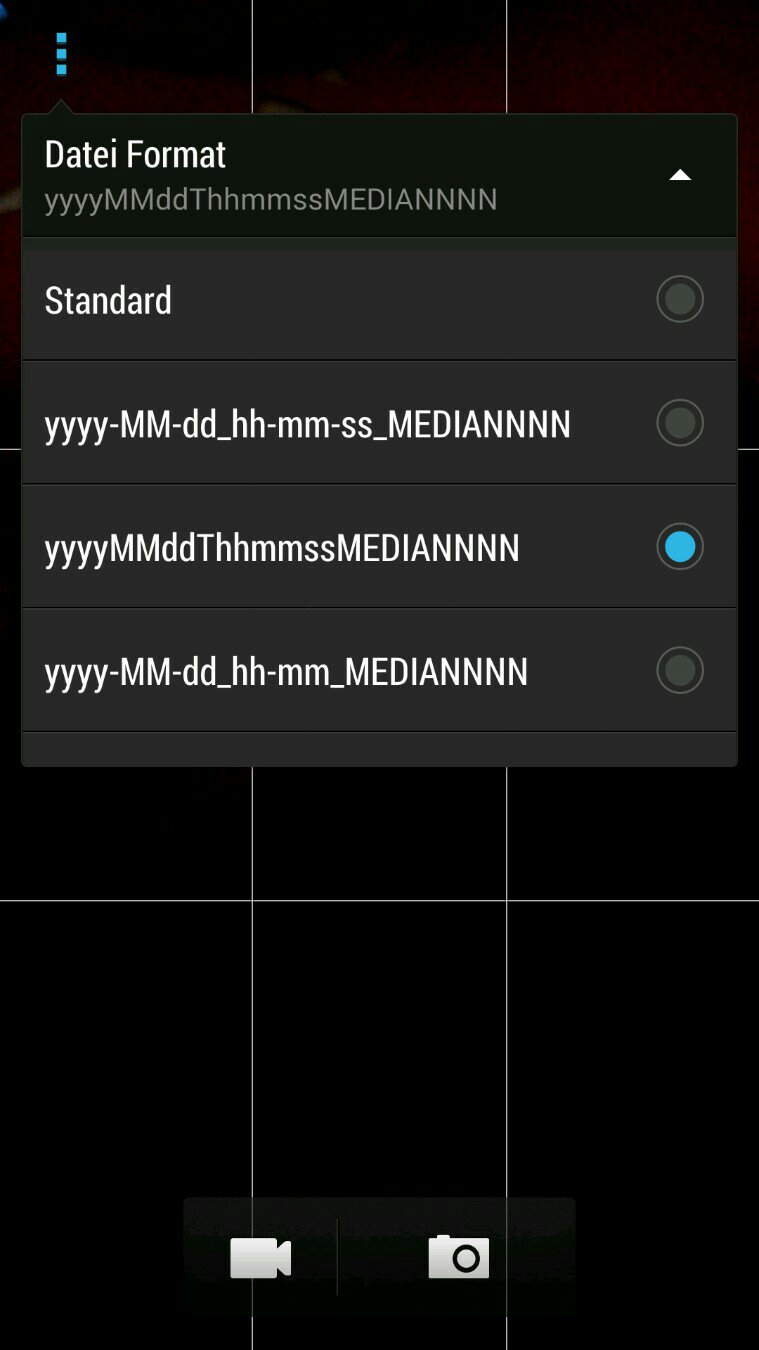This screenshot has height=1350, width=759.
Task: Pick yyyy-MM-dd_hh-mm_MEDIANNNN format
Action: [379, 670]
